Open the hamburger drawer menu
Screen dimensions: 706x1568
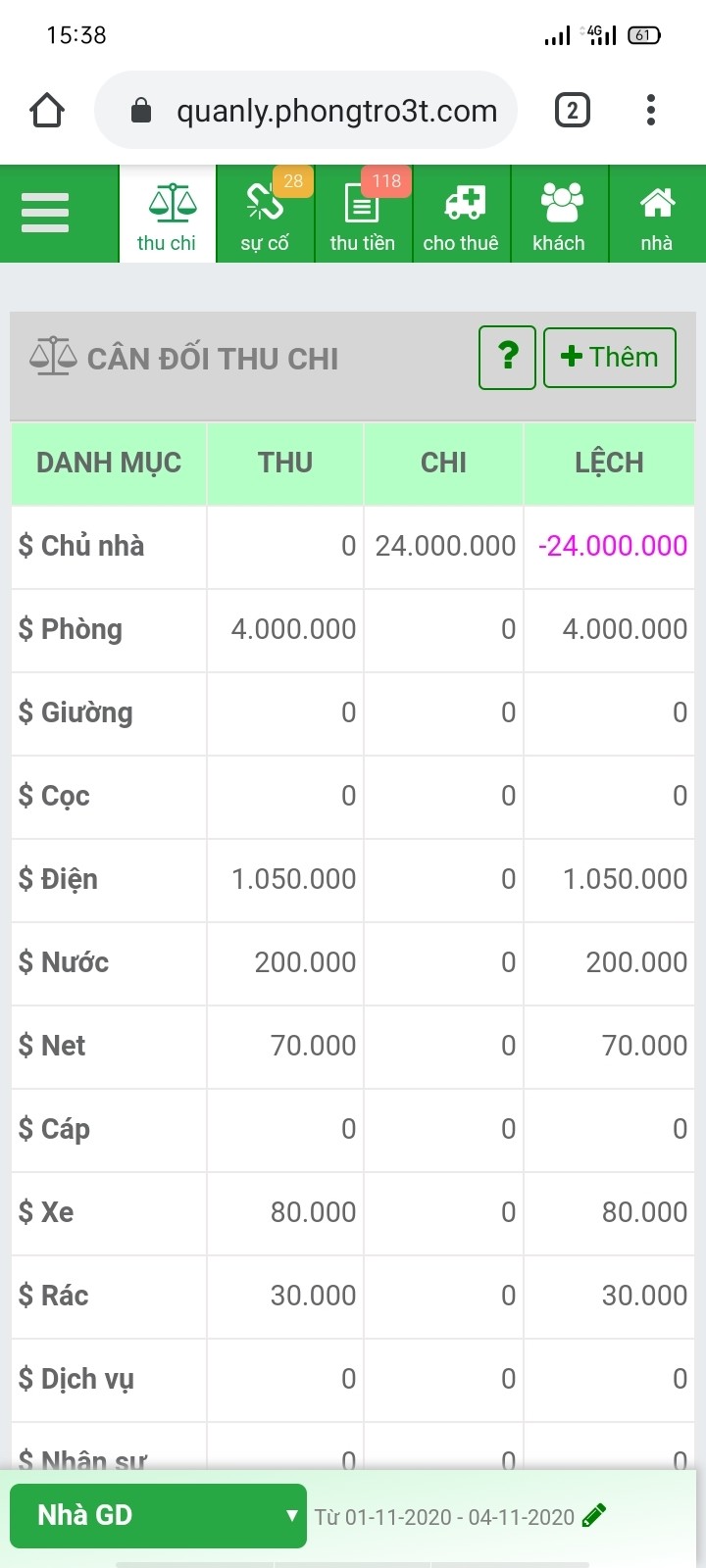pyautogui.click(x=45, y=213)
